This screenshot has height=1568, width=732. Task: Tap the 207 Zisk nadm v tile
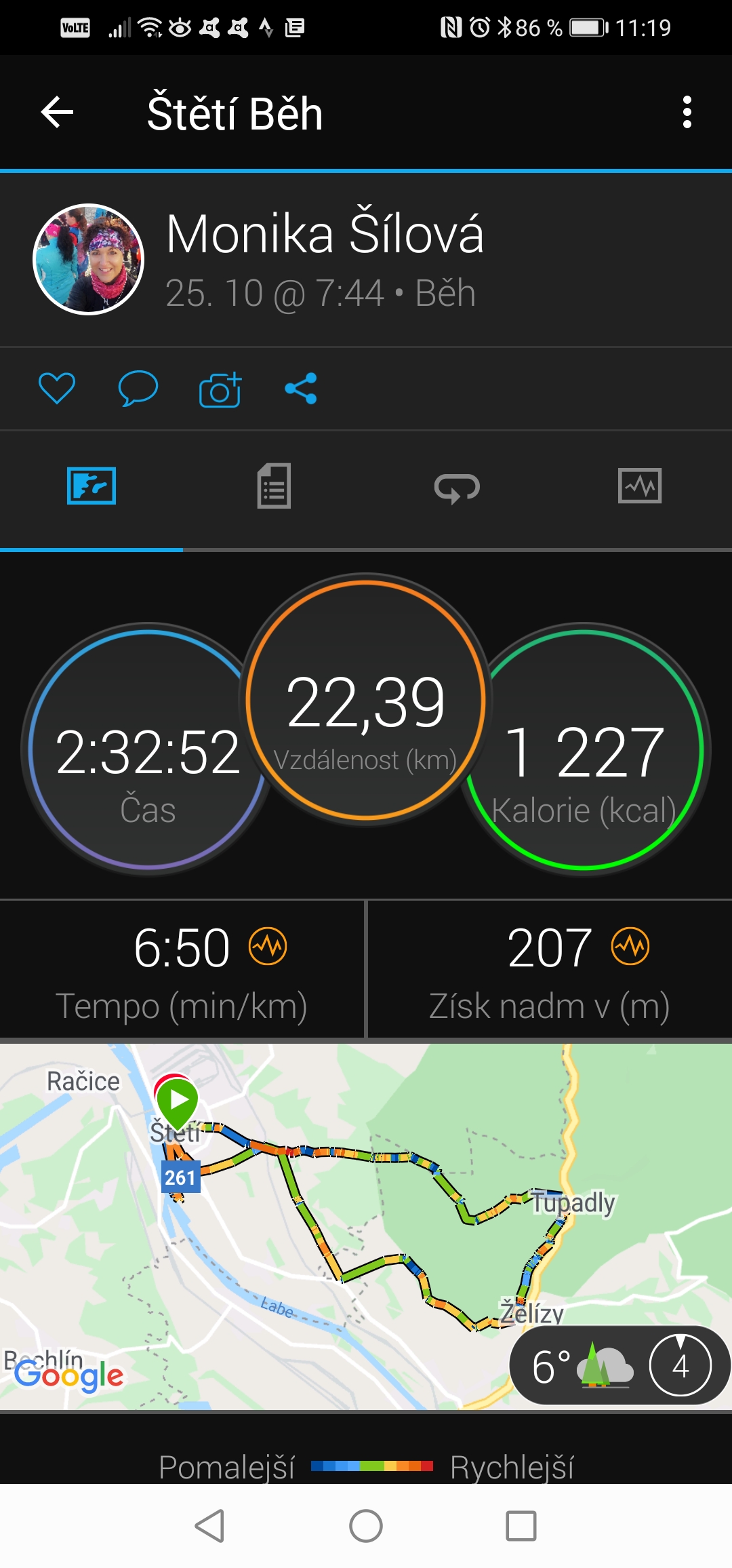pos(550,970)
